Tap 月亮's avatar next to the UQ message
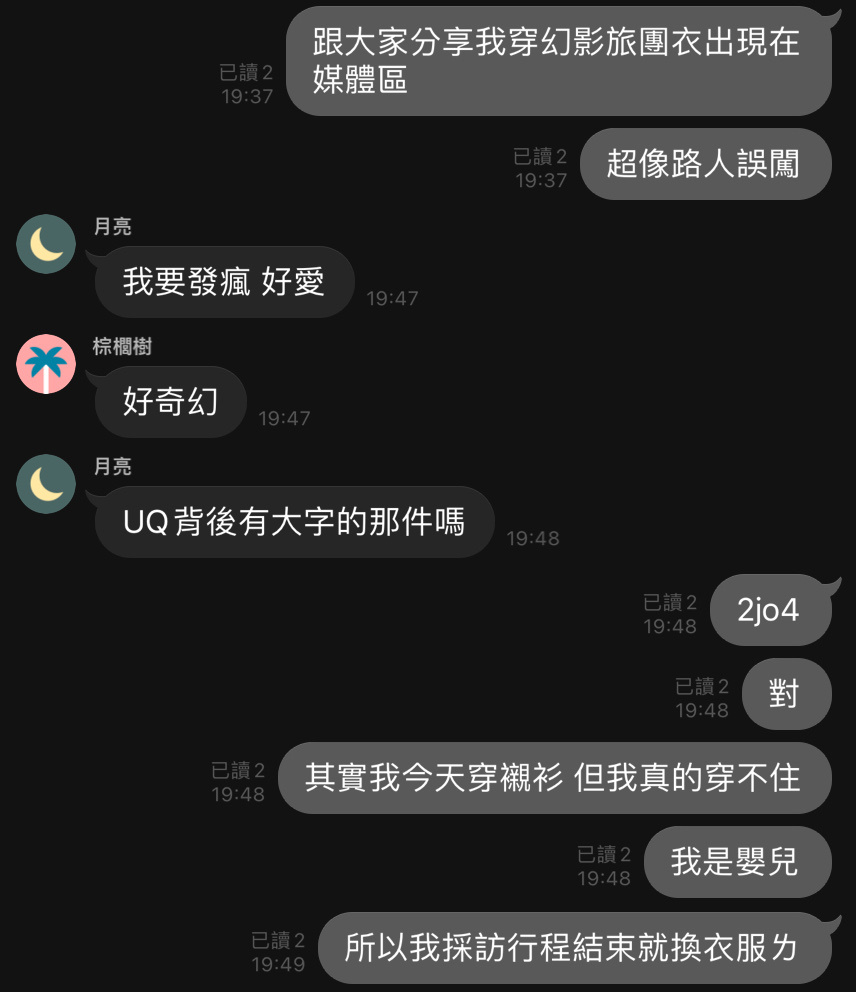This screenshot has height=992, width=856. (46, 484)
